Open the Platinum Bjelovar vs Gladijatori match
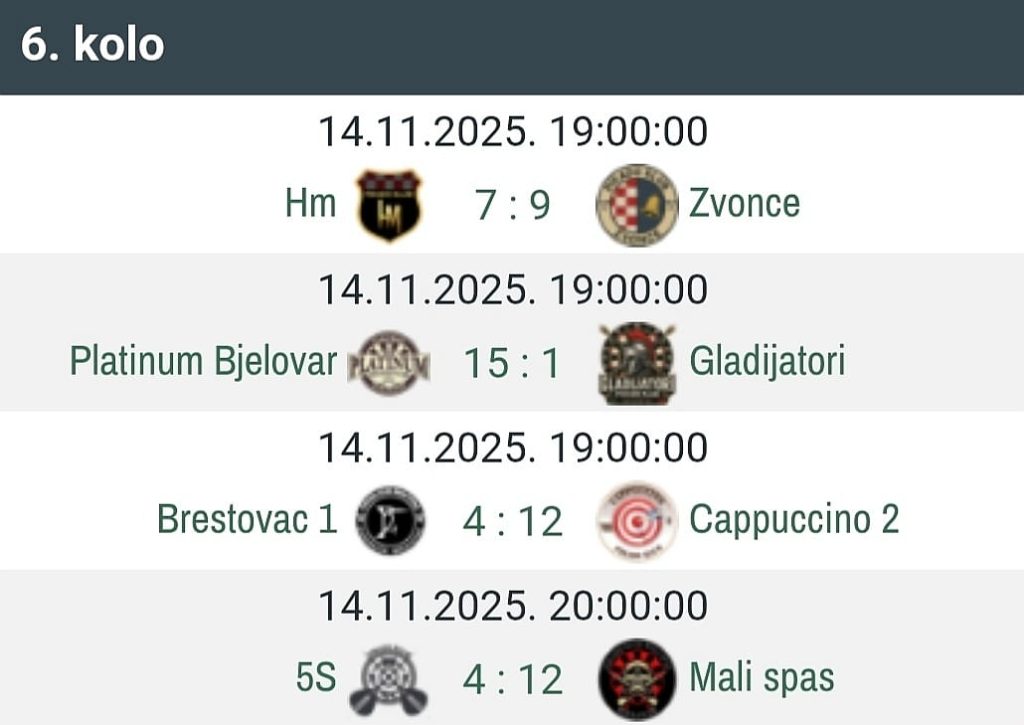This screenshot has width=1024, height=725. pos(512,363)
